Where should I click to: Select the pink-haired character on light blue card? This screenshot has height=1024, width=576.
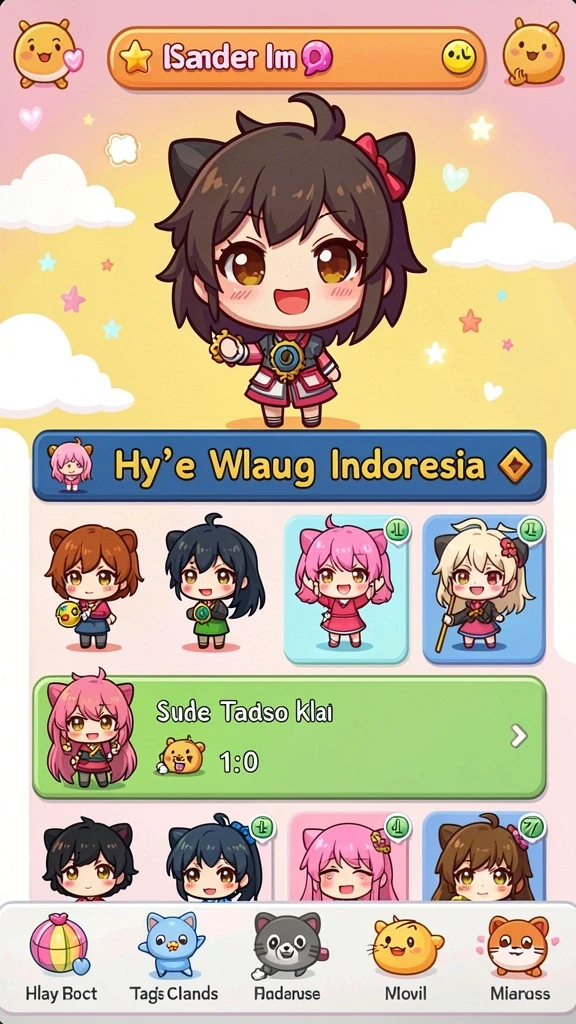[347, 588]
